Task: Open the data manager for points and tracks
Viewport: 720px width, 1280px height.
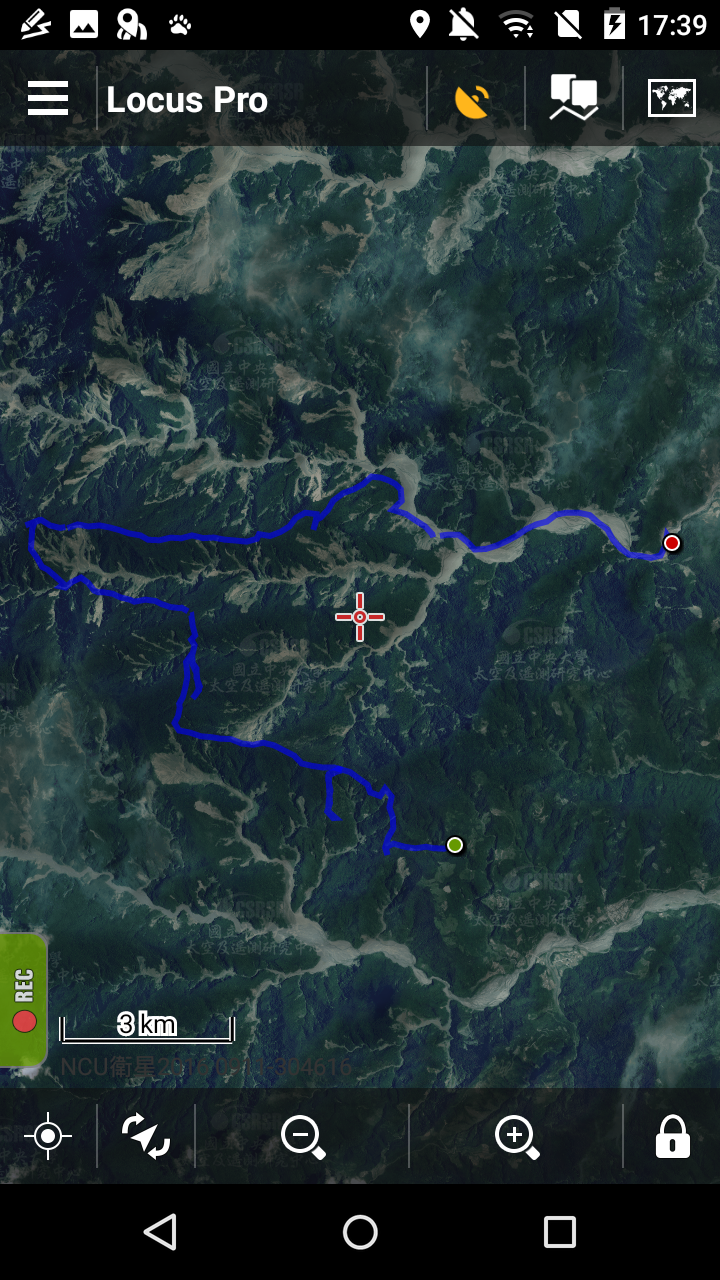Action: pos(573,99)
